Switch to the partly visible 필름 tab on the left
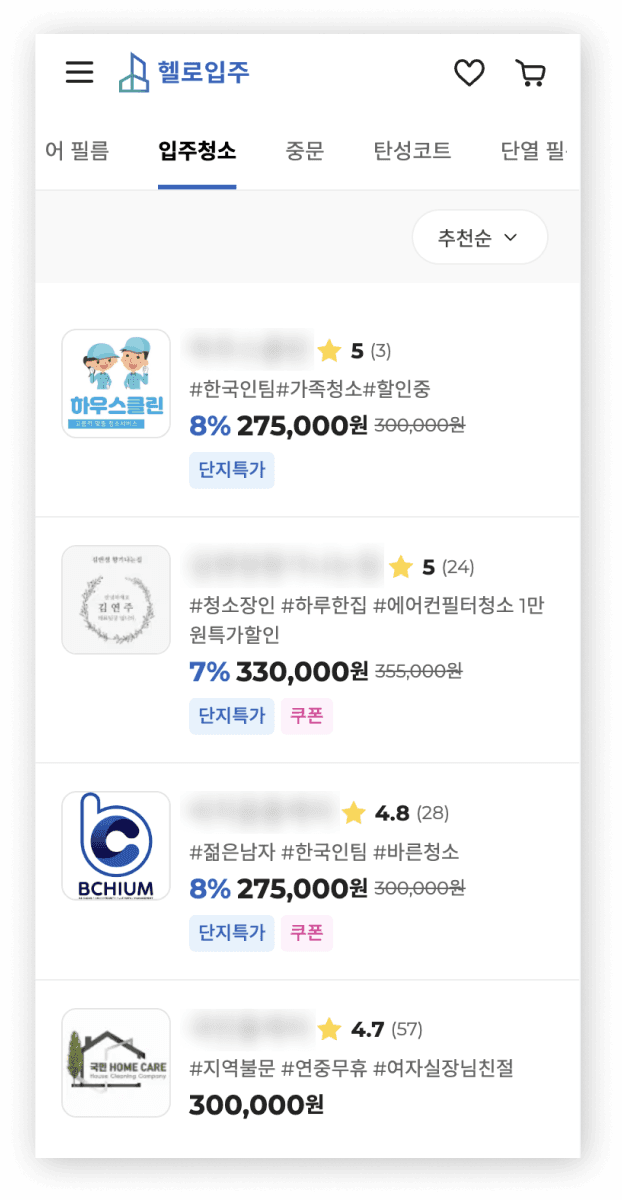Viewport: 622px width, 1200px height. click(77, 151)
